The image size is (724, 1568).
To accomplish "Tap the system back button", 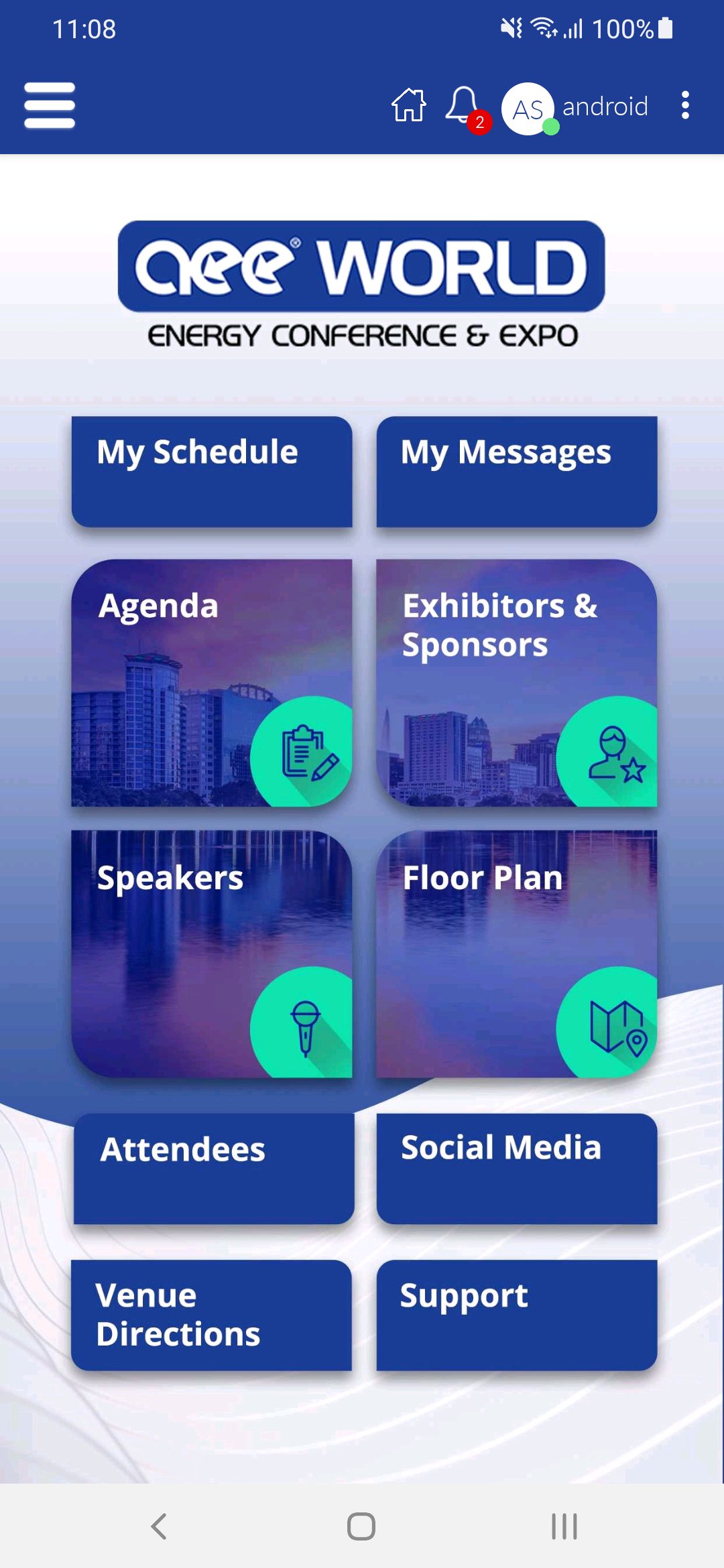I will tap(159, 1526).
